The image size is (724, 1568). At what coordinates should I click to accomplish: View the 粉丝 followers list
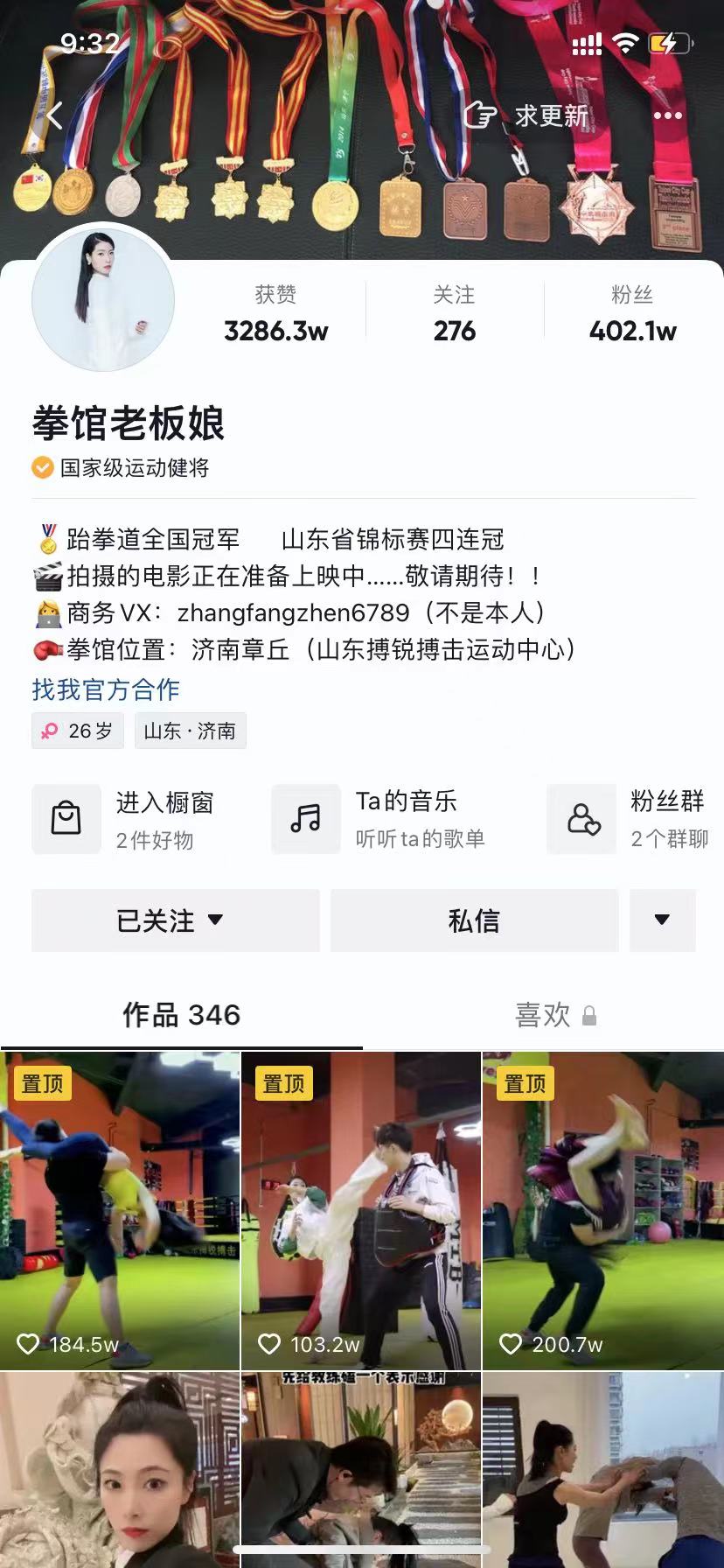click(x=632, y=314)
